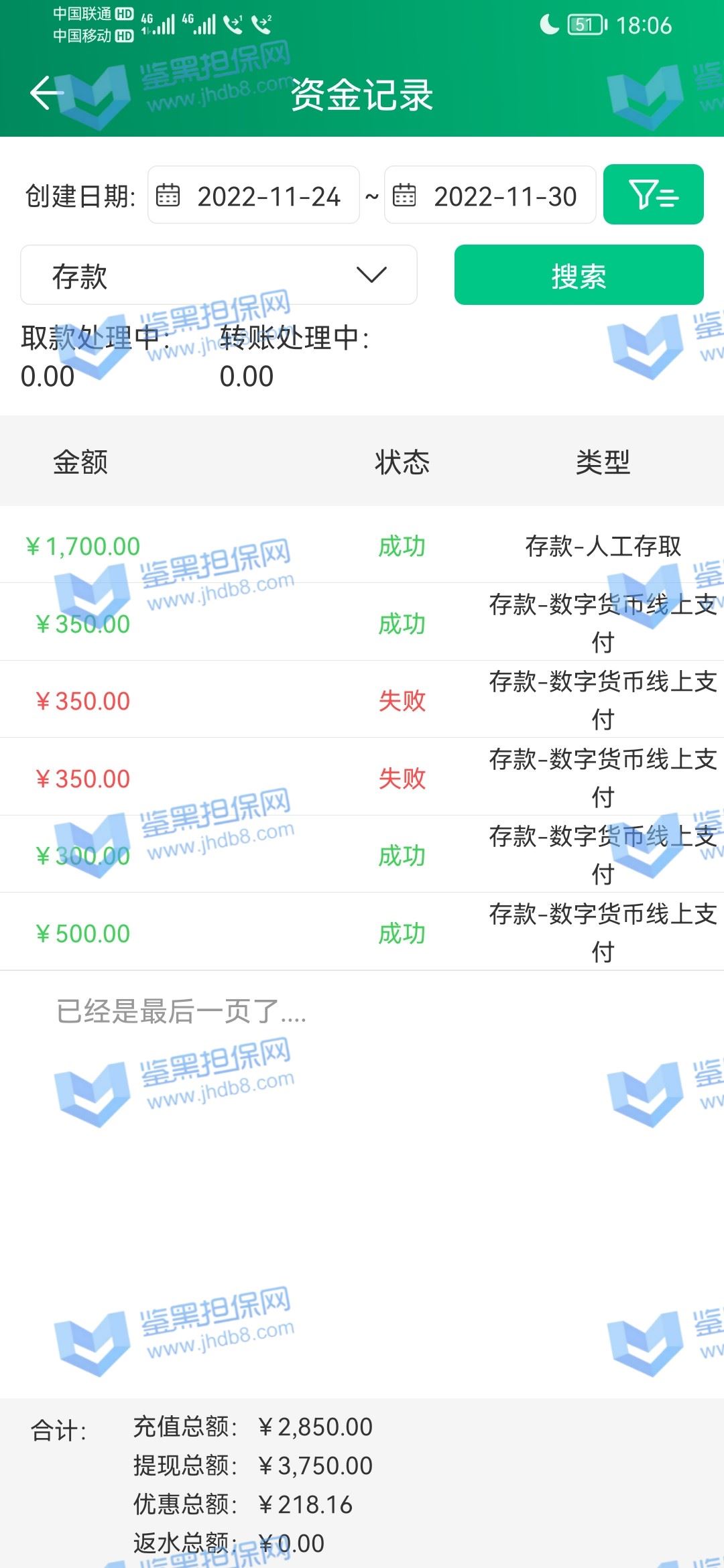Expand the 存款 type dropdown
Viewport: 724px width, 1568px height.
pos(219,275)
